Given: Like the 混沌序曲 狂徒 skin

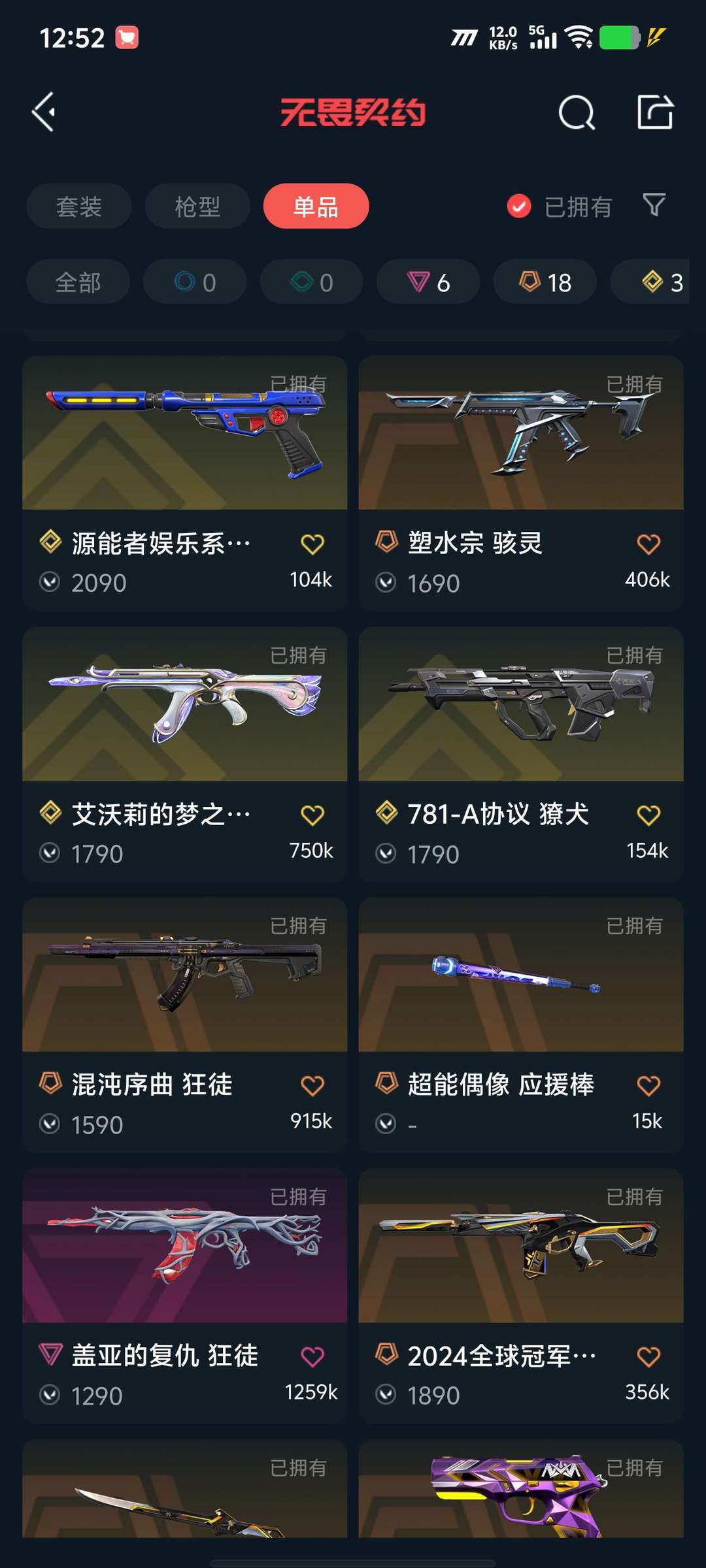Looking at the screenshot, I should click(x=312, y=1086).
